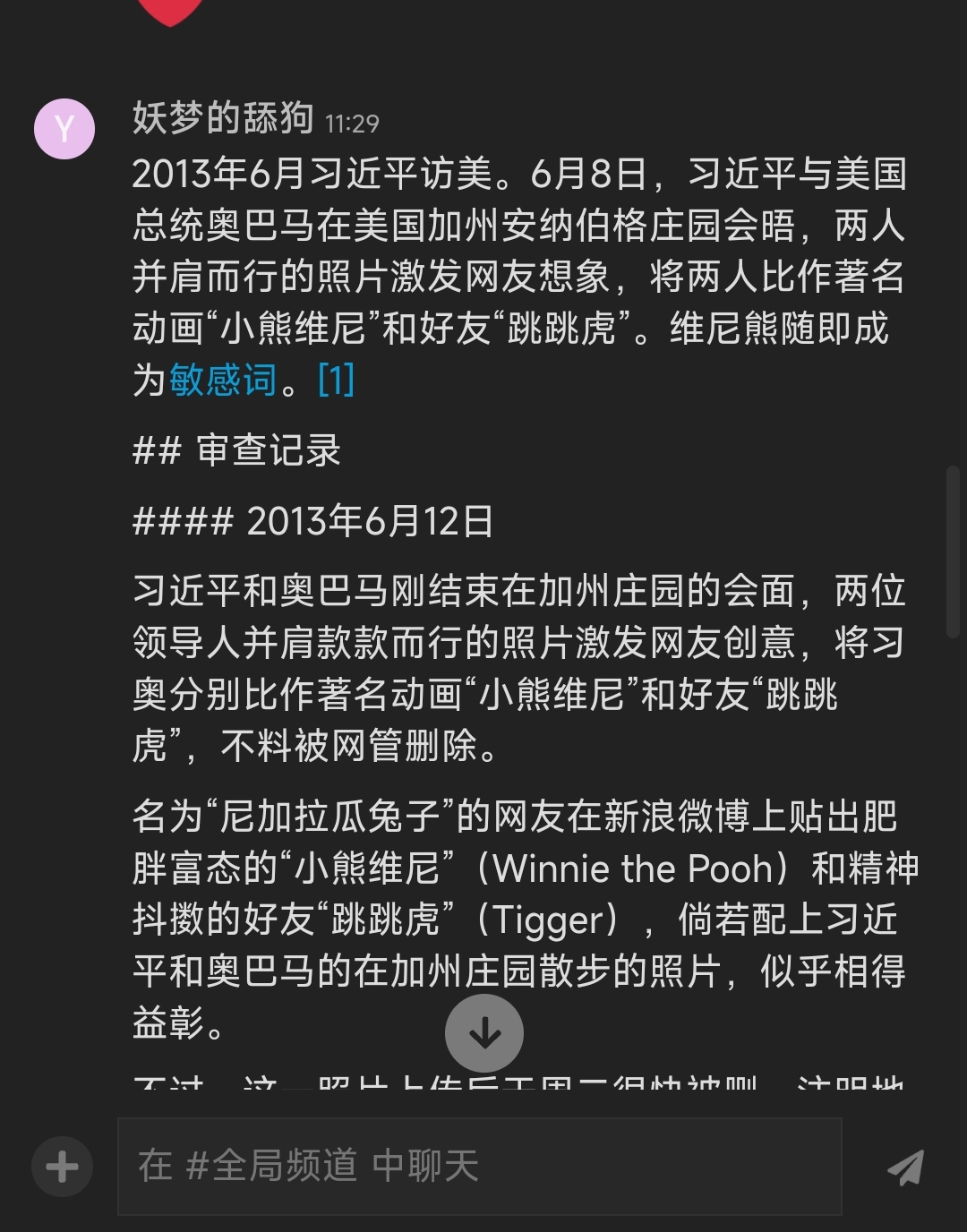Tap the message input in 全局频道
The height and width of the screenshot is (1232, 967).
(479, 1166)
